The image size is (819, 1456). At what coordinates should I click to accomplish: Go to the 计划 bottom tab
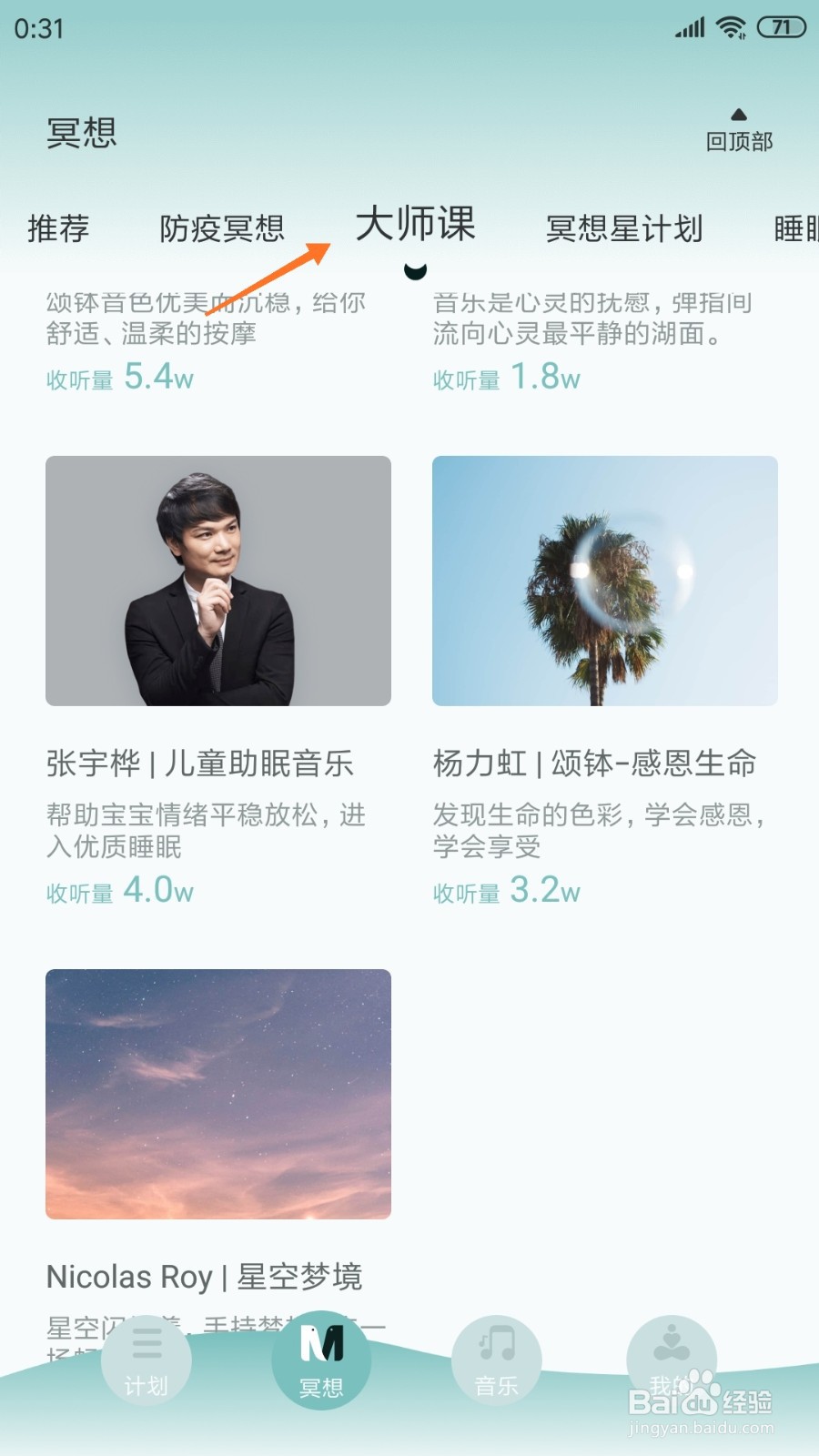pos(147,1360)
